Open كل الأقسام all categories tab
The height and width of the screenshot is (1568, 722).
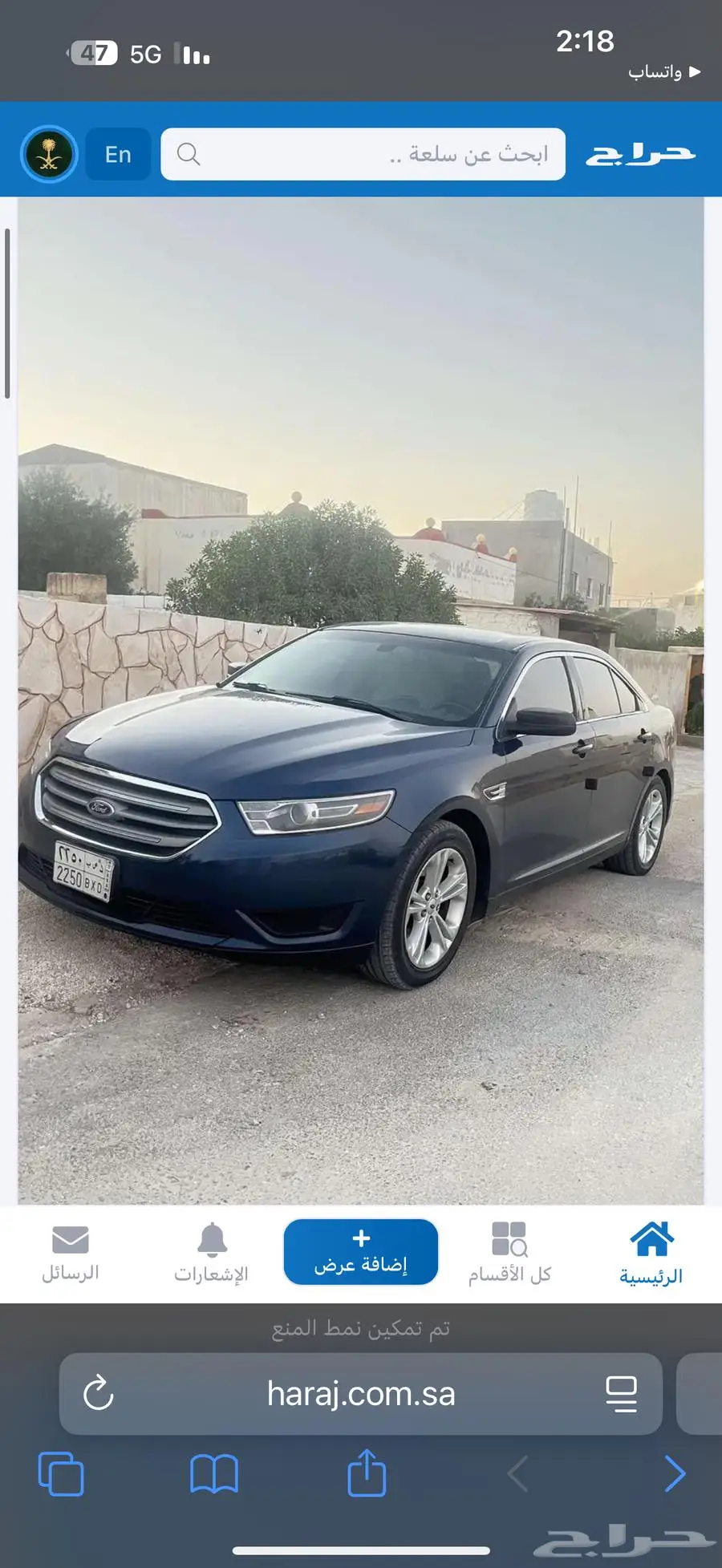[x=509, y=1254]
